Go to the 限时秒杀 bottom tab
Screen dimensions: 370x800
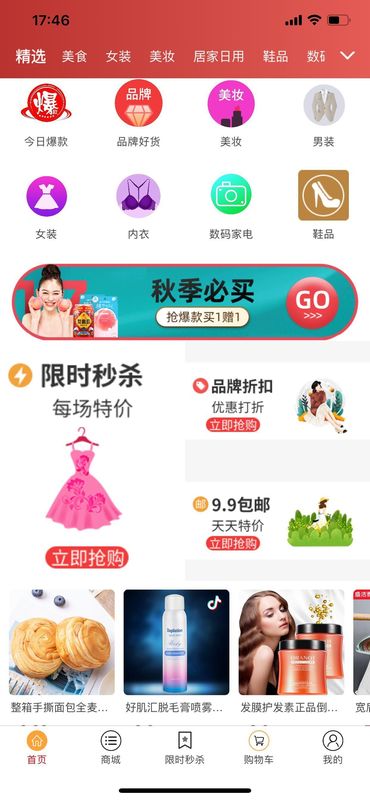[184, 747]
